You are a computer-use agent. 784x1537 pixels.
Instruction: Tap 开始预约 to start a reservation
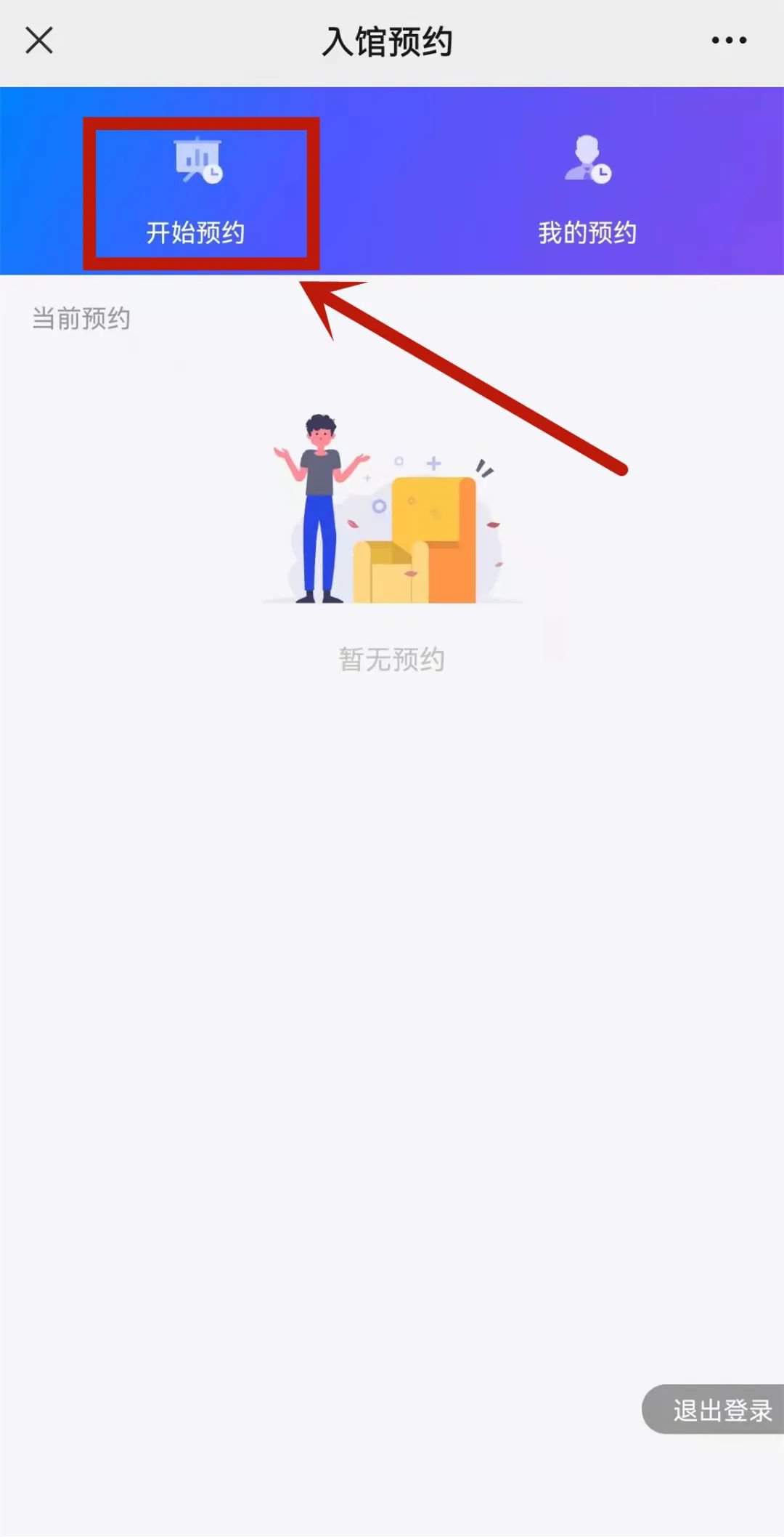[x=197, y=192]
